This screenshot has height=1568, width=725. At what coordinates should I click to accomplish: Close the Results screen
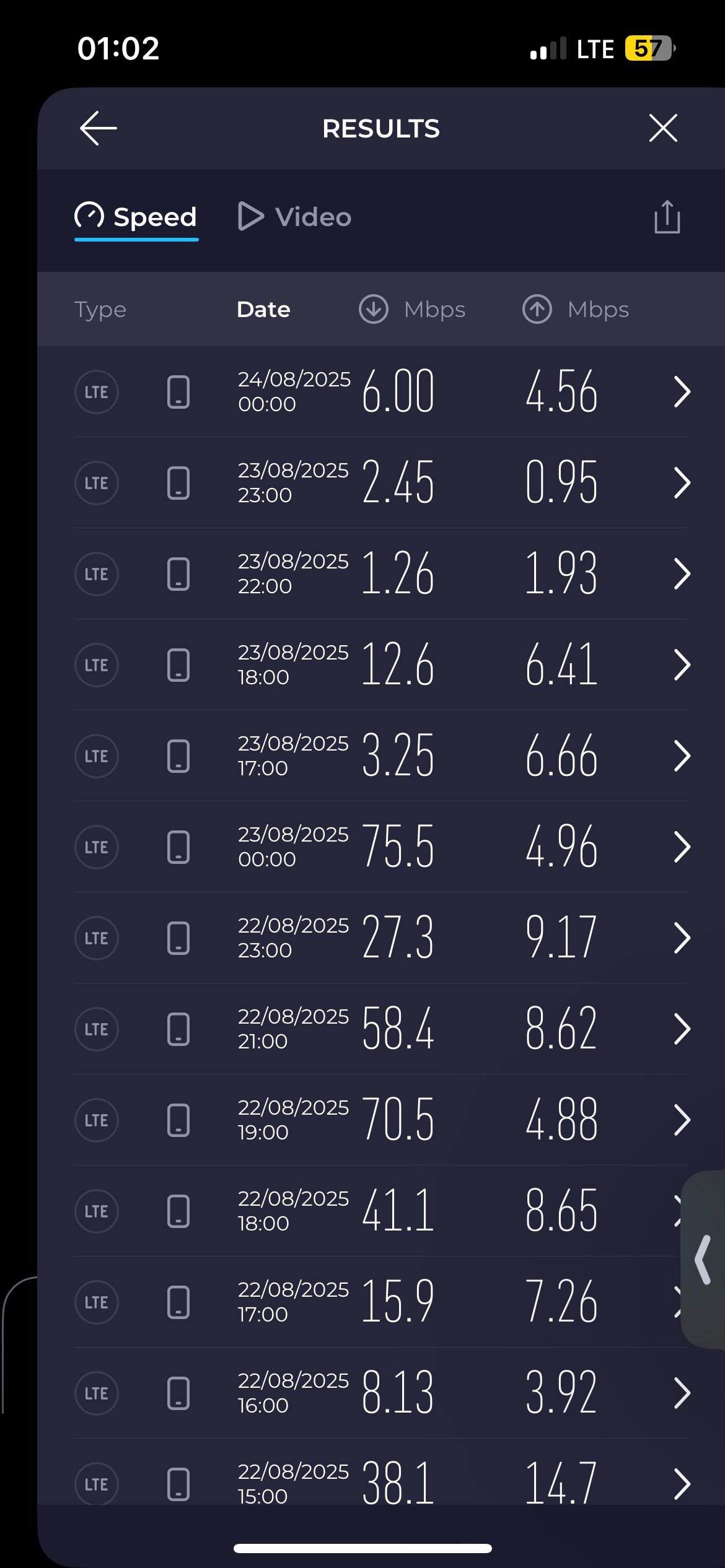[663, 128]
